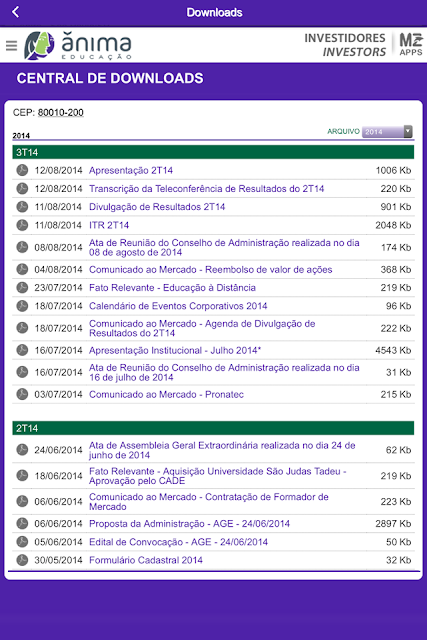Open the hamburger menu
The width and height of the screenshot is (427, 640).
coord(11,45)
